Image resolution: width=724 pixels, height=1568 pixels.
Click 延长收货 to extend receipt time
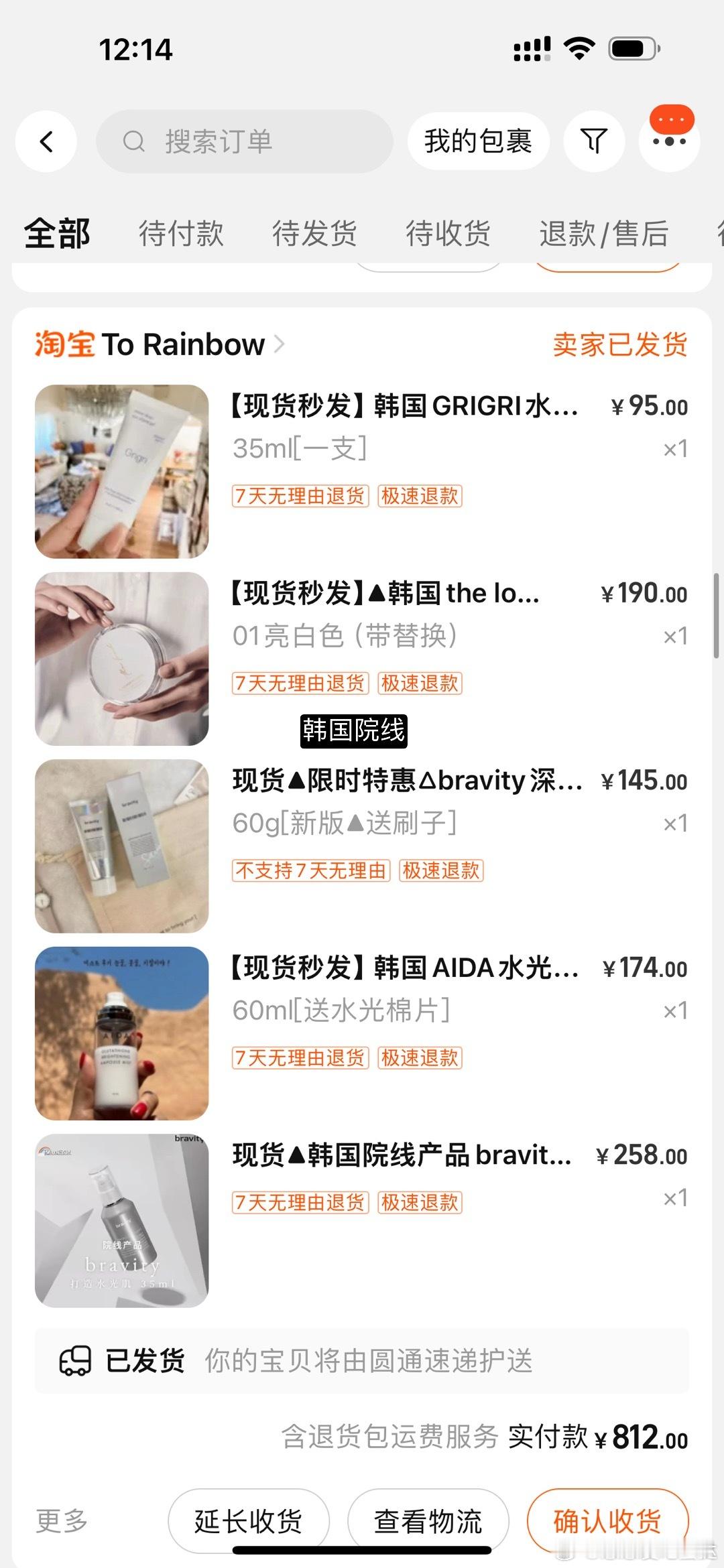(249, 1521)
